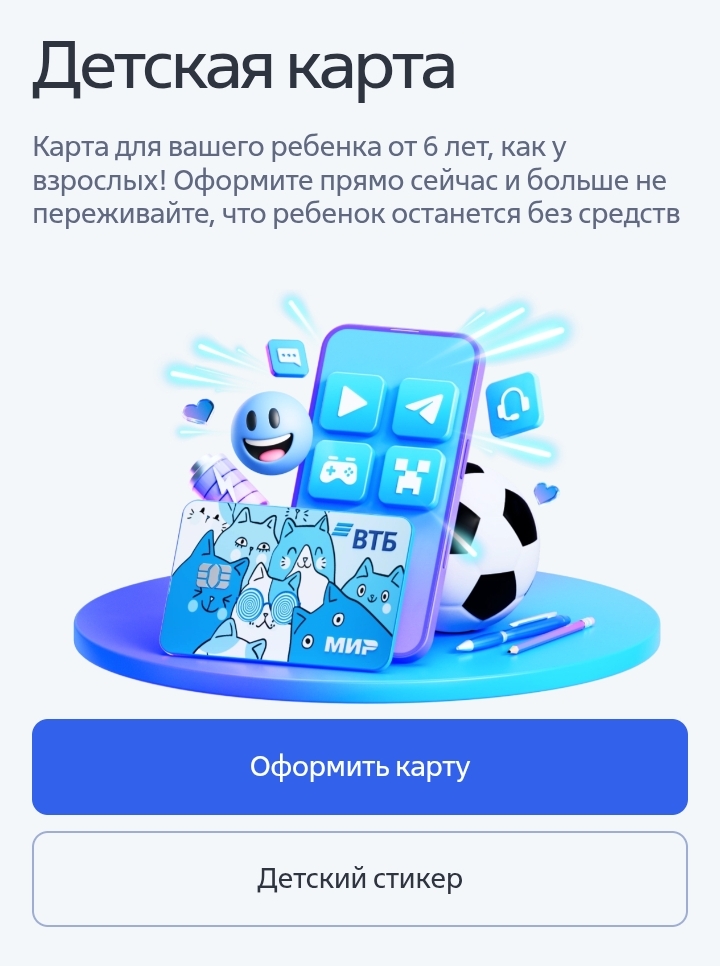Tap the Оформить карту button
The image size is (720, 966).
(x=360, y=767)
